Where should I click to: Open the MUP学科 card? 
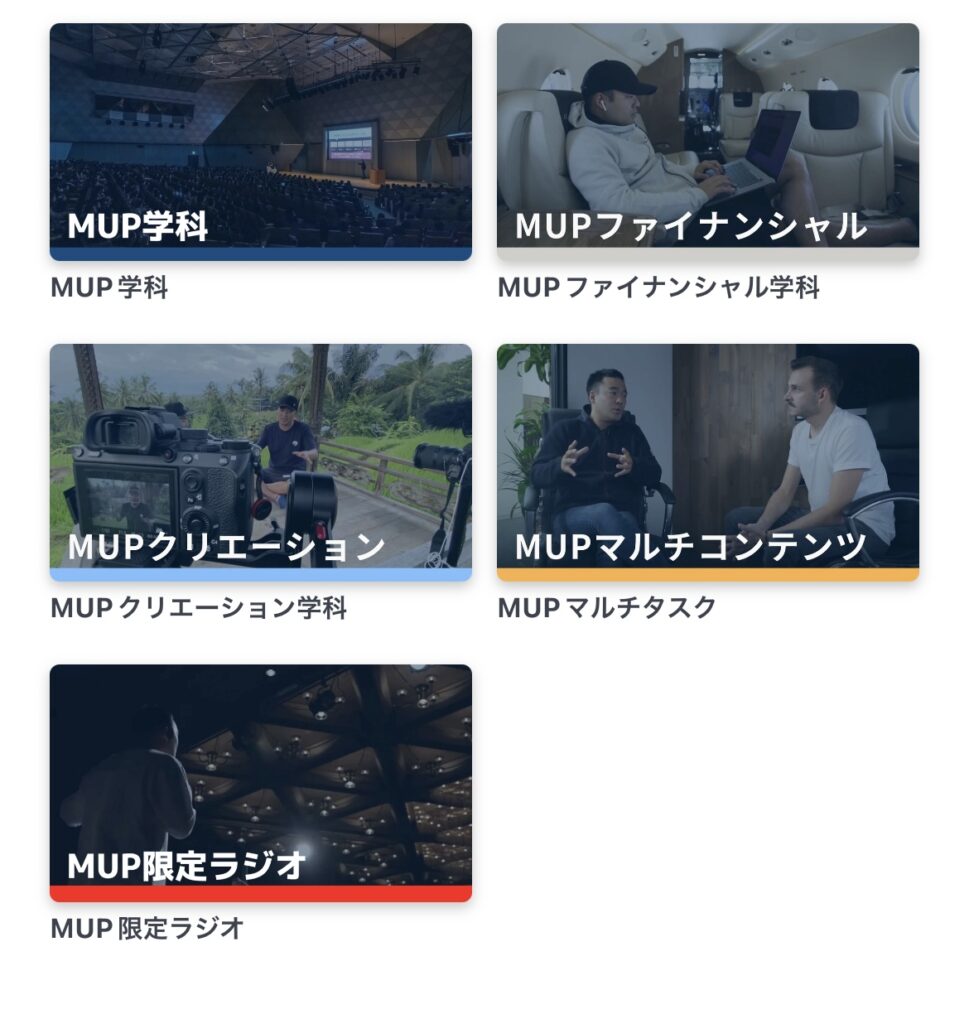[260, 142]
